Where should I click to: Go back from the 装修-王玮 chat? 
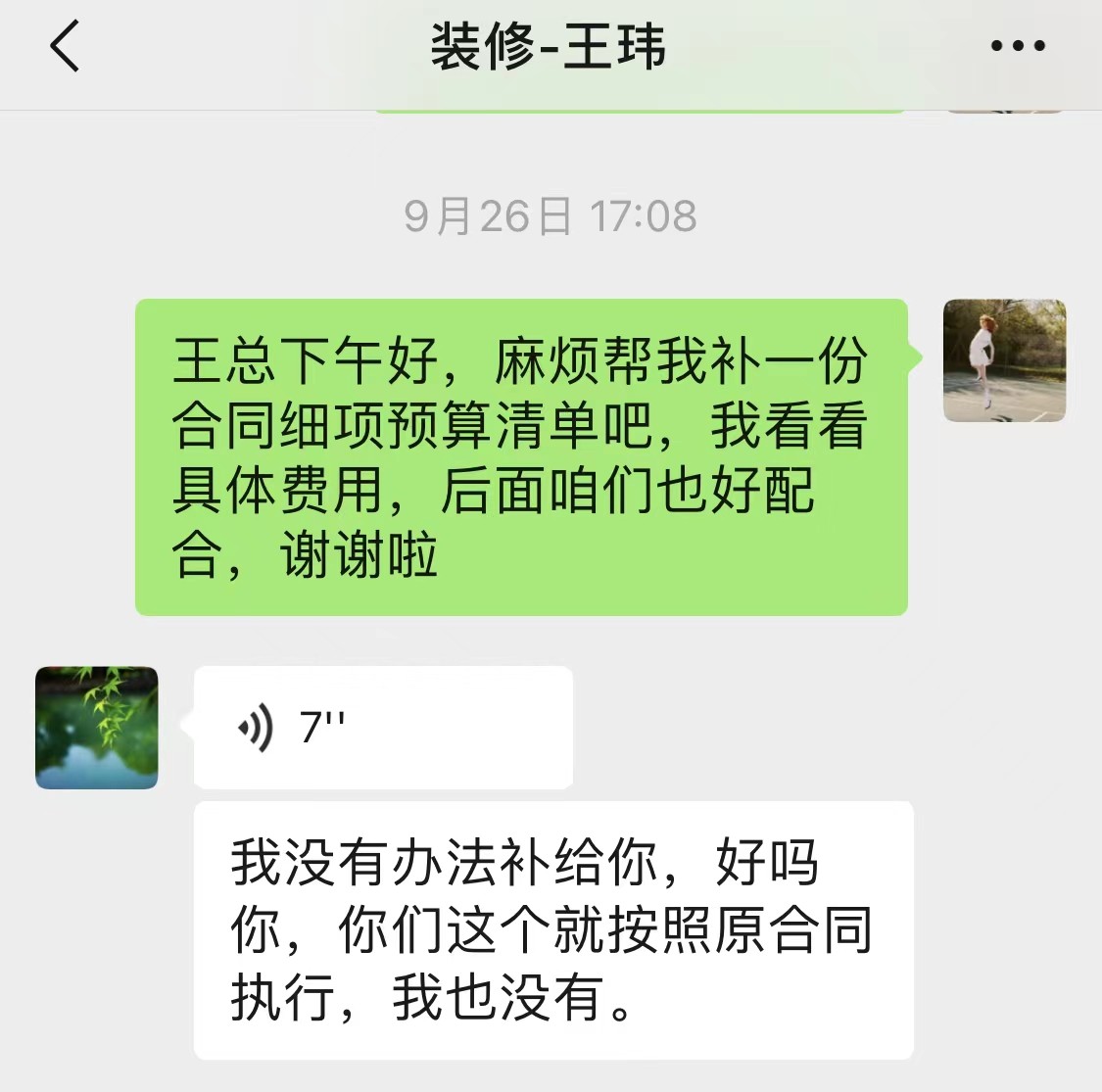[x=65, y=47]
